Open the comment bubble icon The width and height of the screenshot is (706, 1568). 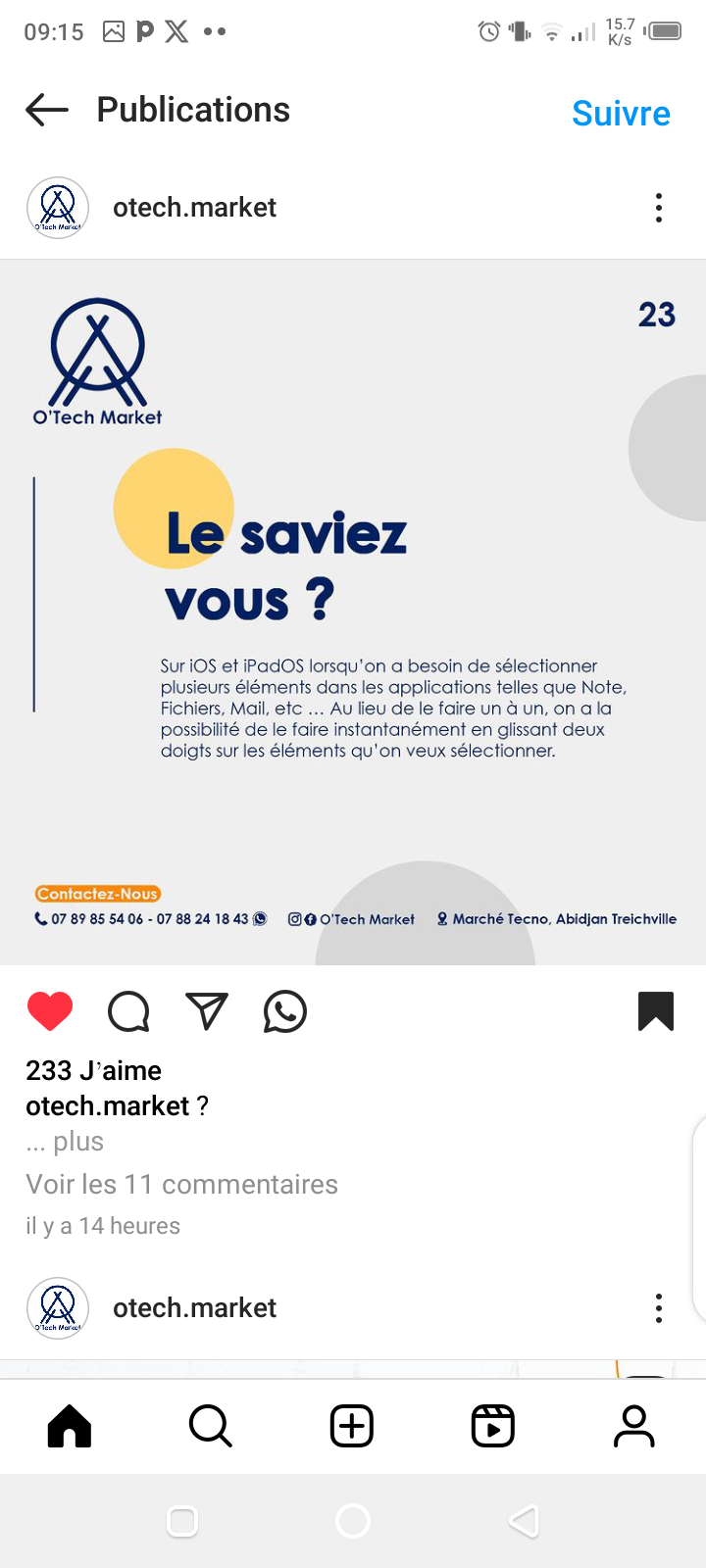tap(128, 1011)
